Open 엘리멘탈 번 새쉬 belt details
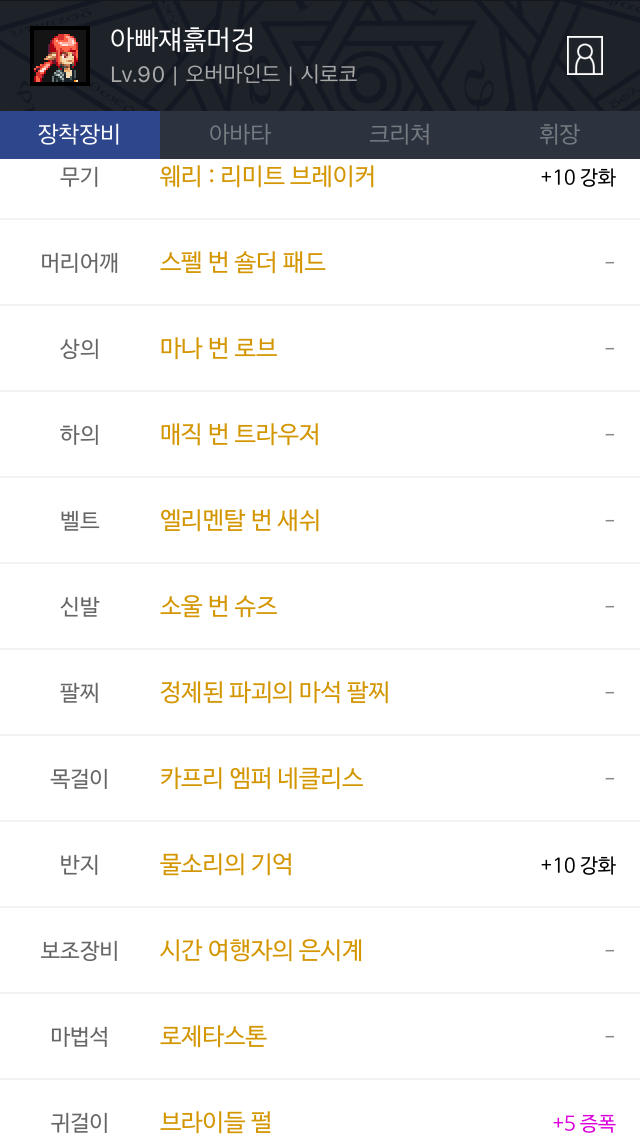The height and width of the screenshot is (1136, 640). (x=240, y=521)
